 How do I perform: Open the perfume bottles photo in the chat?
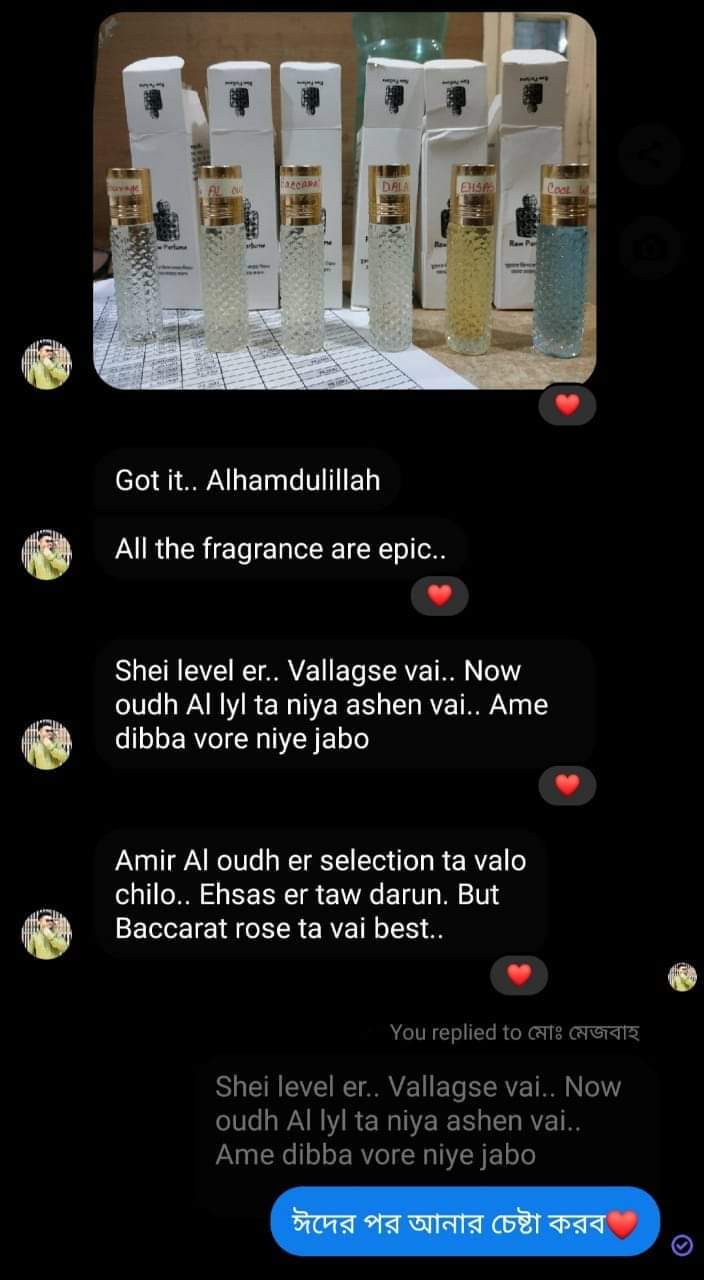click(x=344, y=200)
